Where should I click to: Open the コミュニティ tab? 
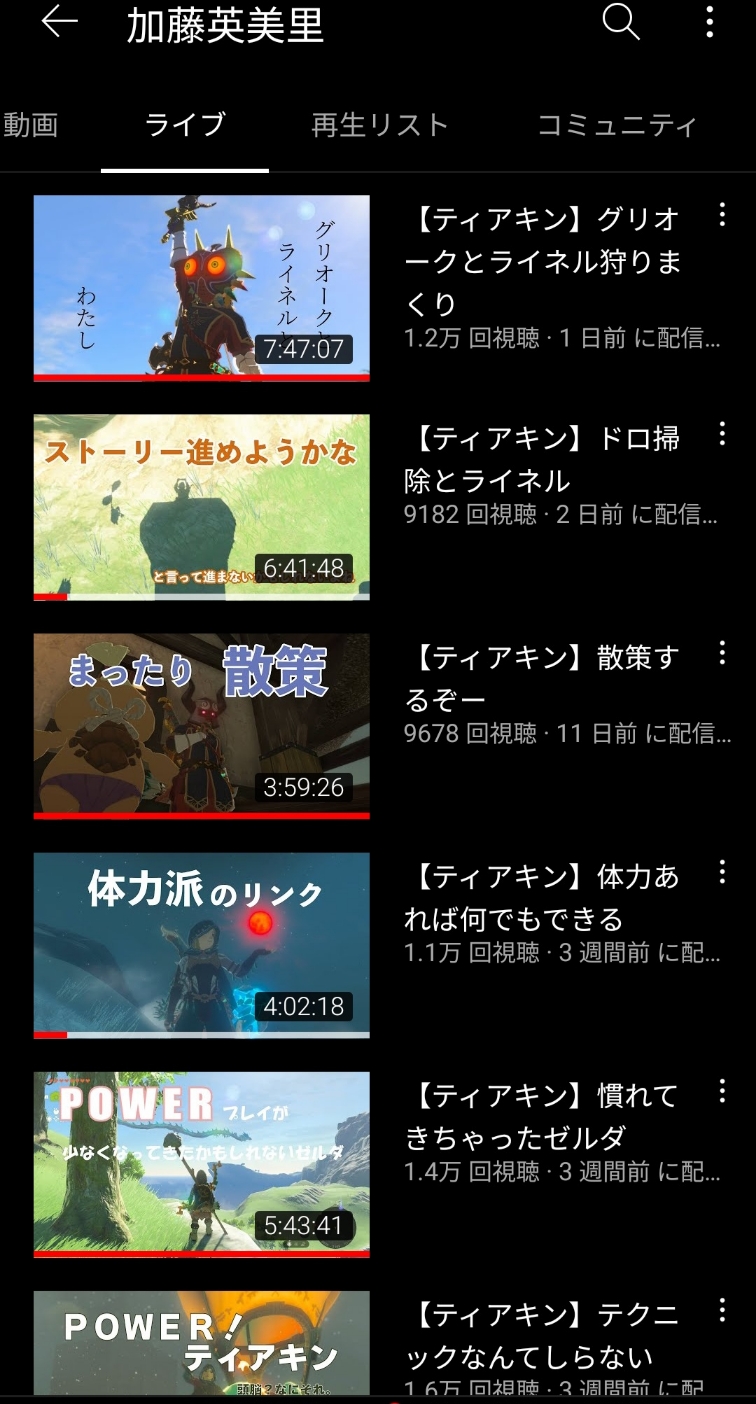click(616, 125)
